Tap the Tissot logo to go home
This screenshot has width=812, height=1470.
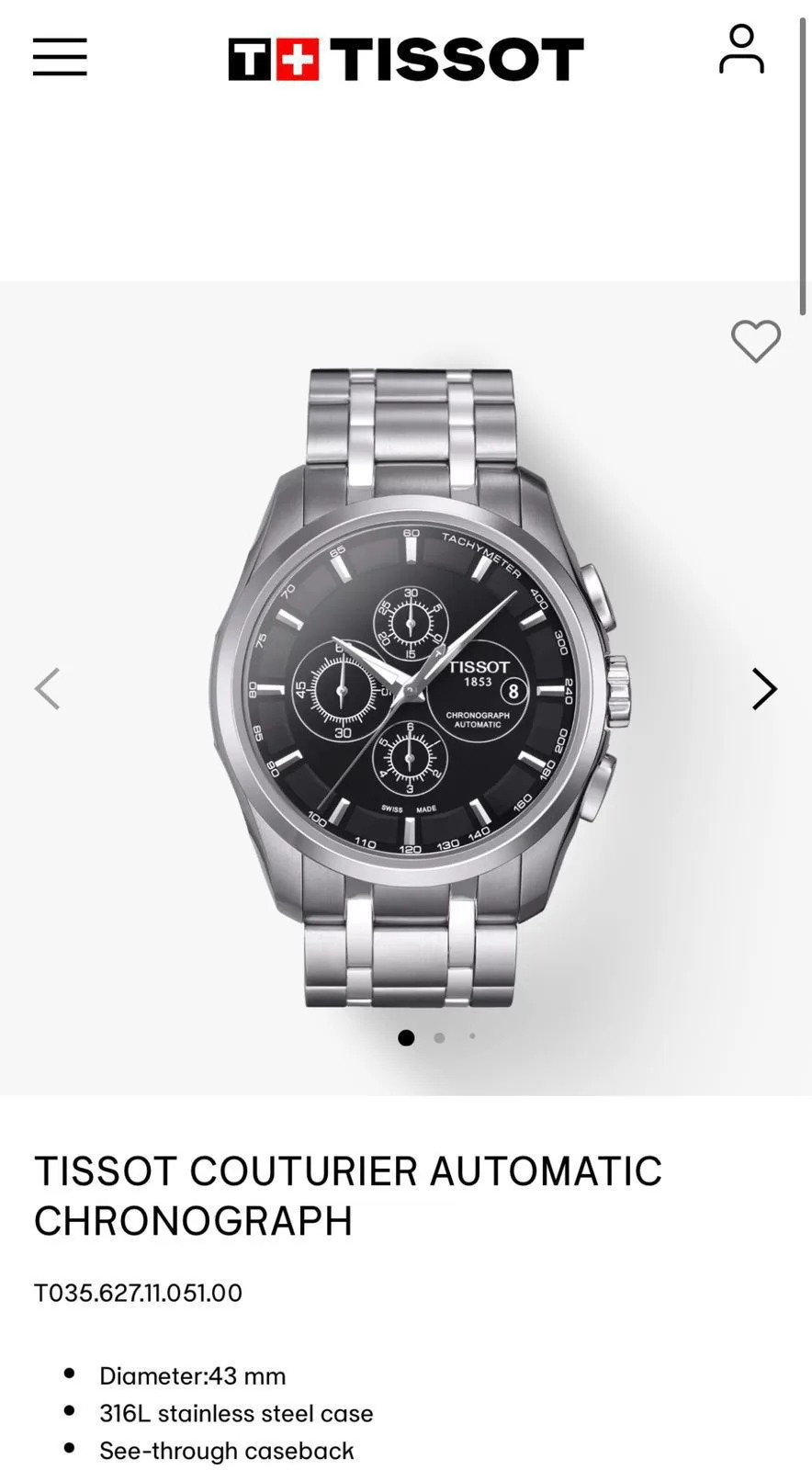click(x=405, y=59)
